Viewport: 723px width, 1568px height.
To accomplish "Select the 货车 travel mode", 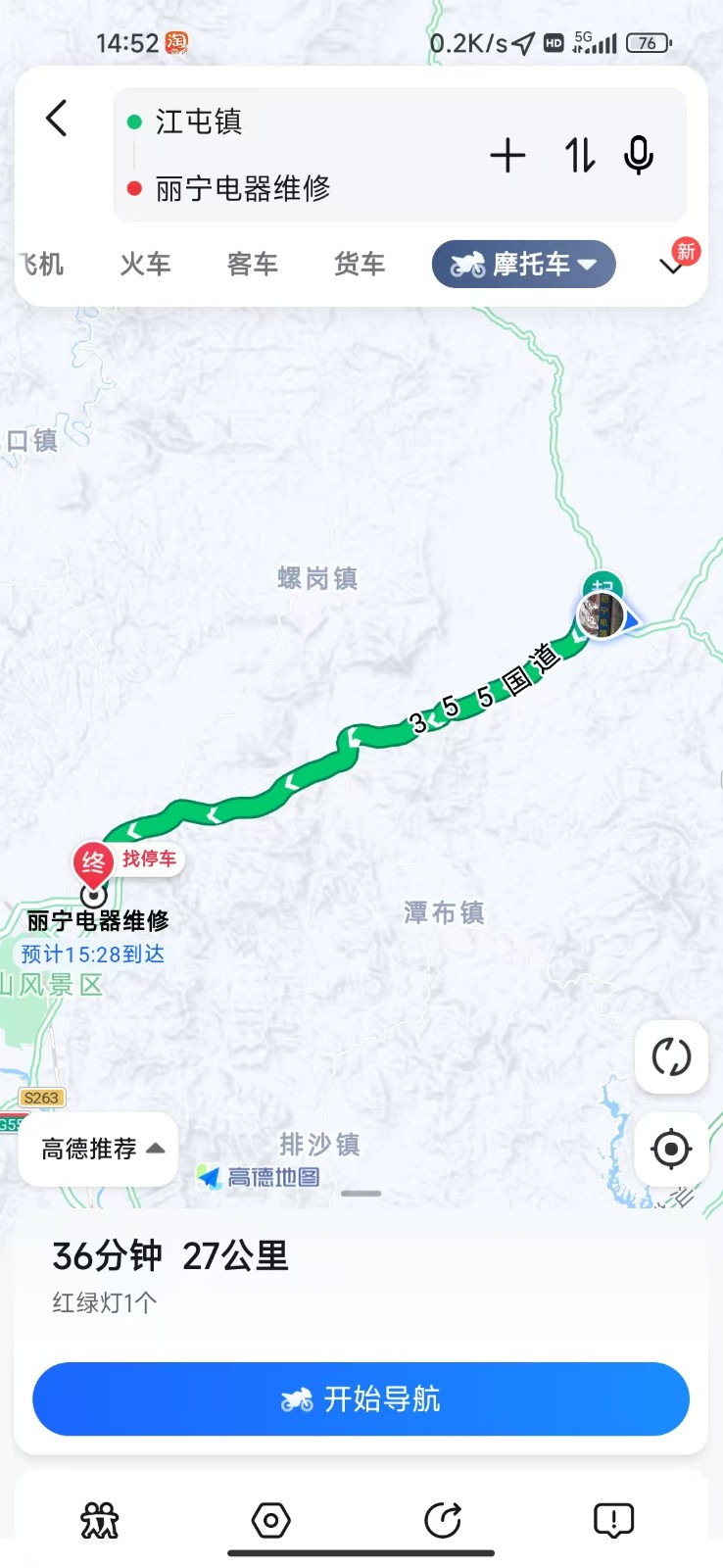I will 360,265.
